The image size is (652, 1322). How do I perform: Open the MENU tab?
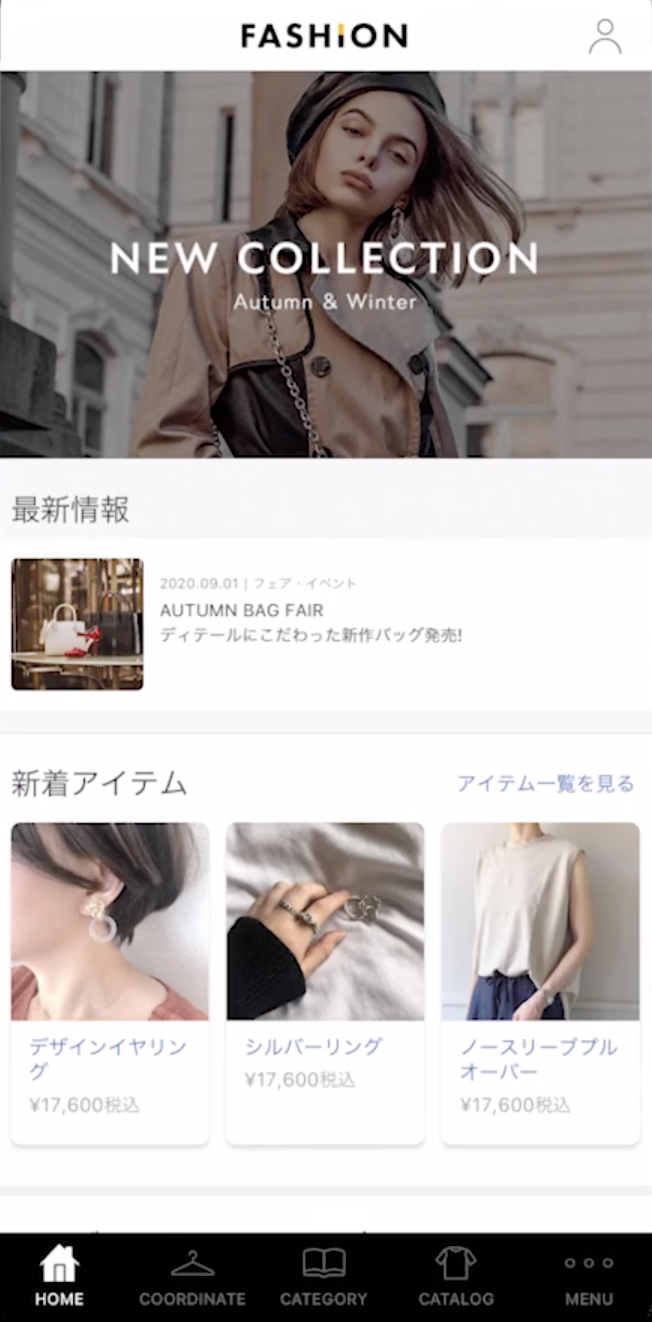pyautogui.click(x=589, y=1277)
